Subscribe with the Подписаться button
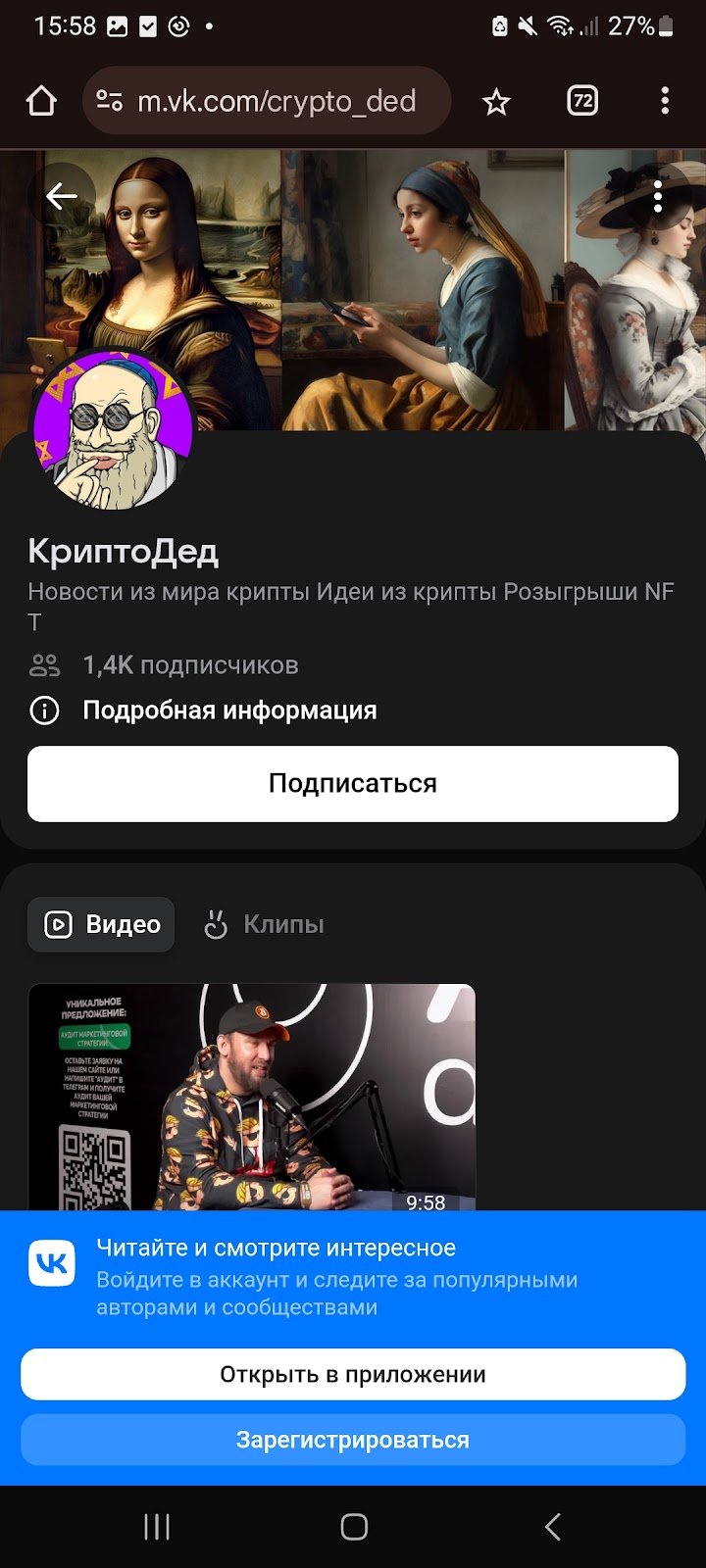This screenshot has height=1568, width=706. click(353, 784)
